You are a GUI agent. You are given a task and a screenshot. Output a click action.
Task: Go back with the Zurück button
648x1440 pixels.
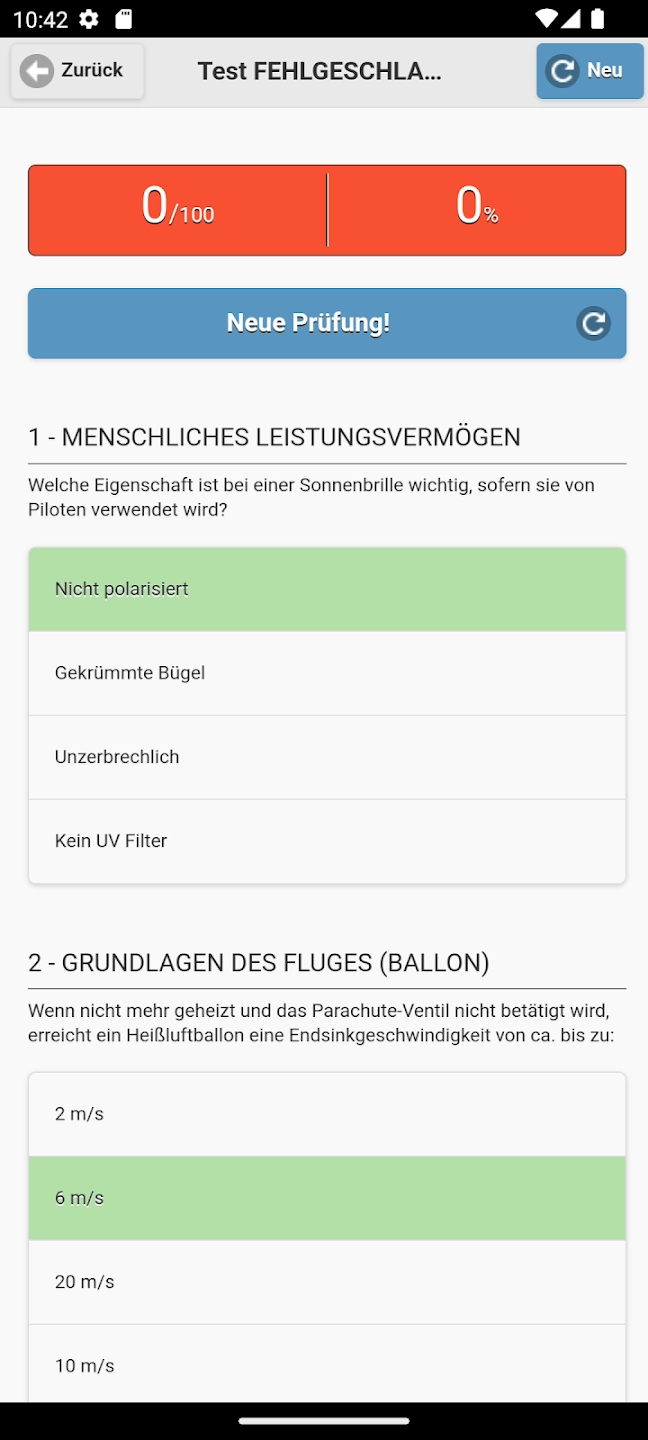77,71
